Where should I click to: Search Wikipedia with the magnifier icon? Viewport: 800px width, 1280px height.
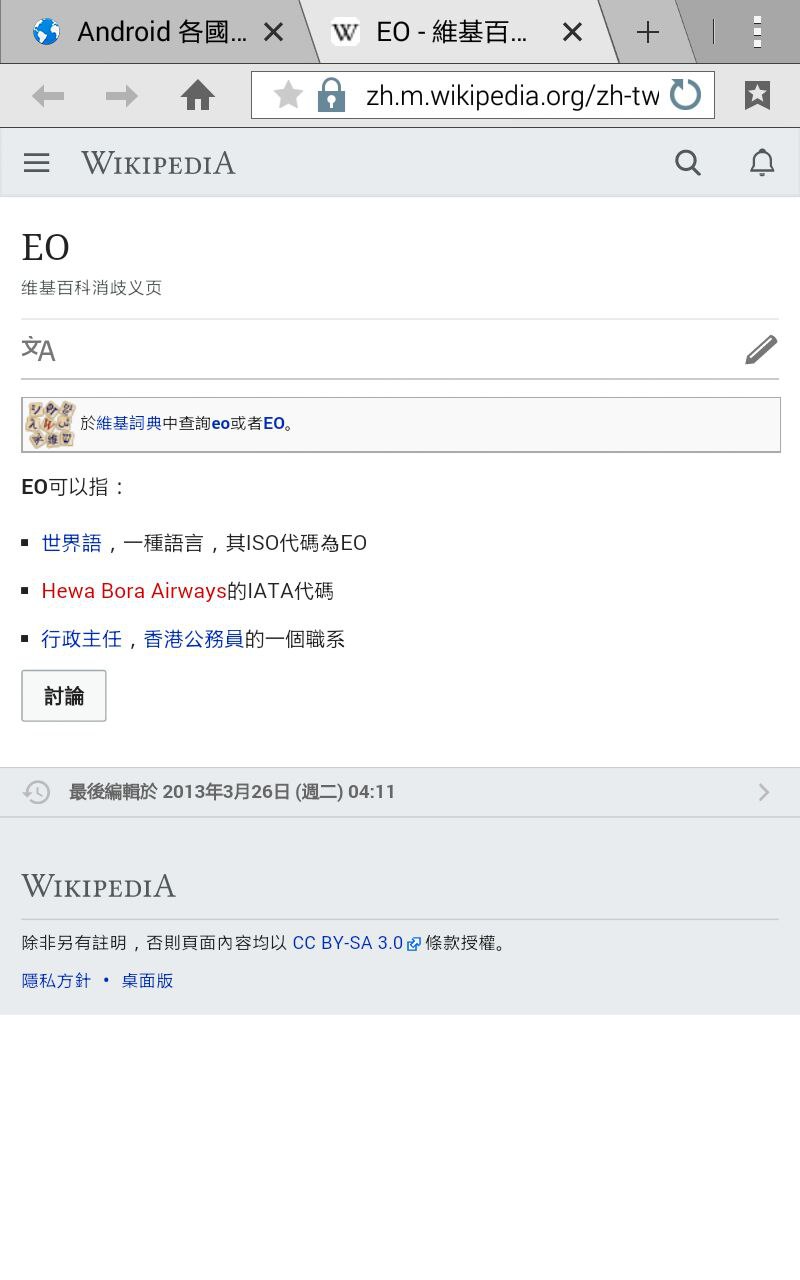click(687, 163)
